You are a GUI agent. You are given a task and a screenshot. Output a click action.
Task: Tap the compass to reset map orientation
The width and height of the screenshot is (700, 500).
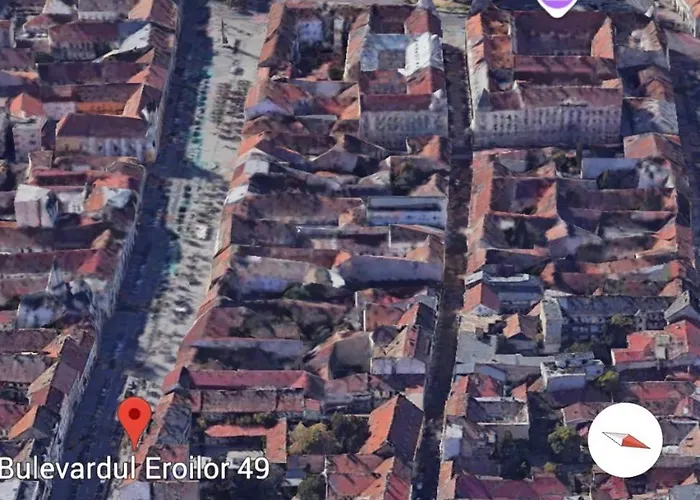coord(625,440)
